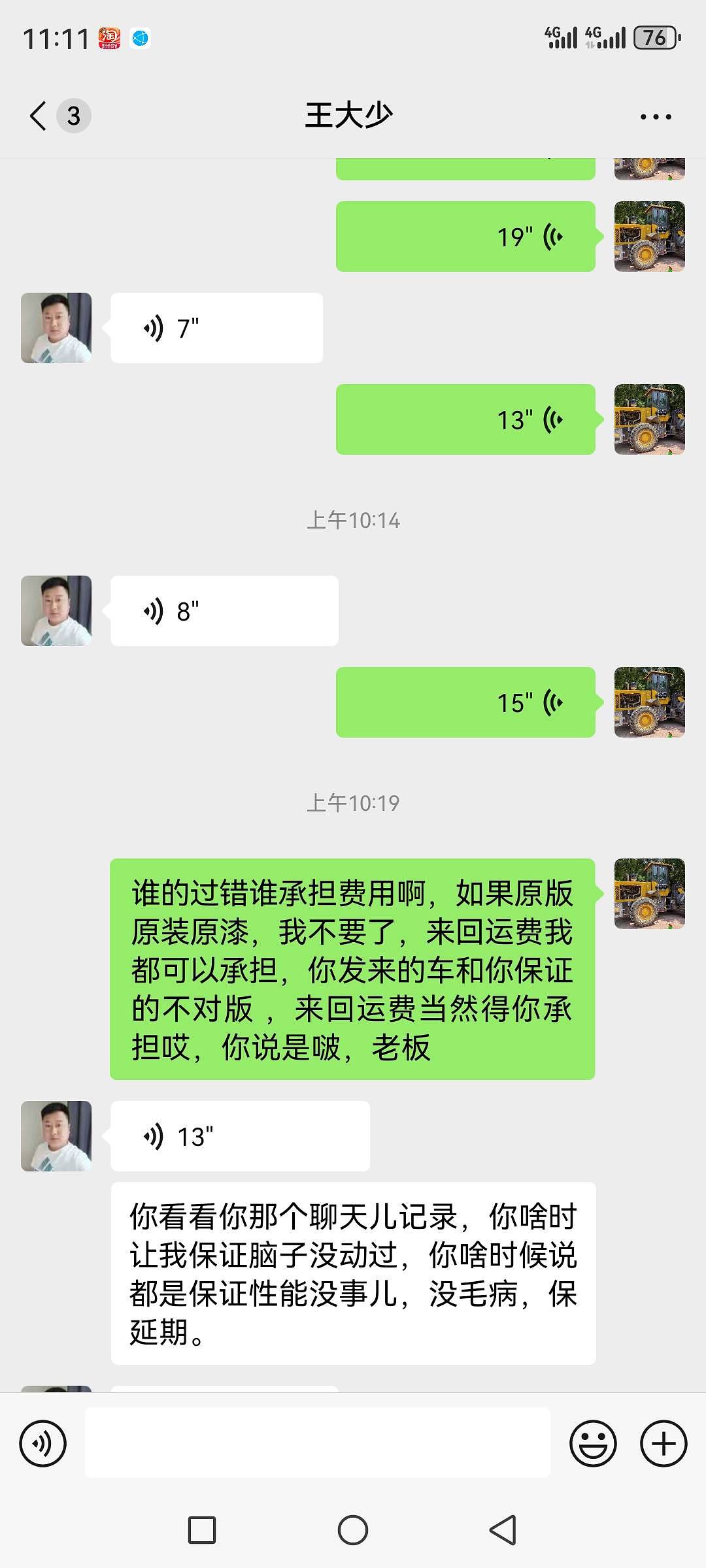Open the plus attachments panel
This screenshot has width=706, height=1568.
coord(664,1443)
